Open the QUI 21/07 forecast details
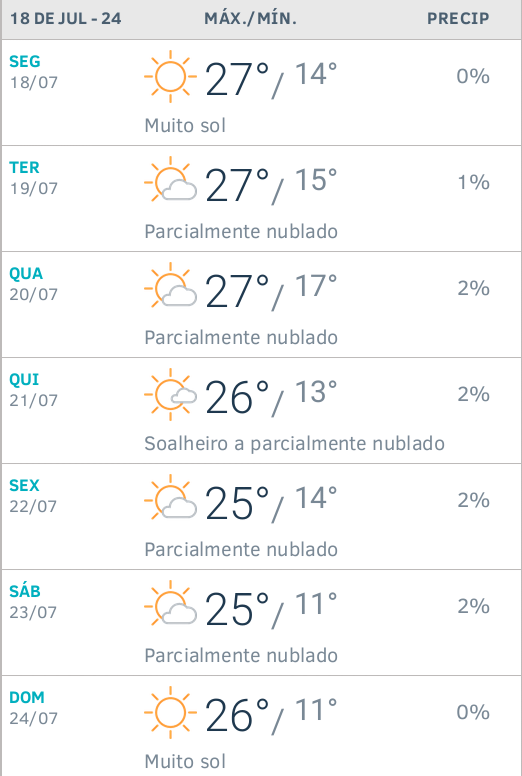Viewport: 522px width, 776px height. [261, 410]
